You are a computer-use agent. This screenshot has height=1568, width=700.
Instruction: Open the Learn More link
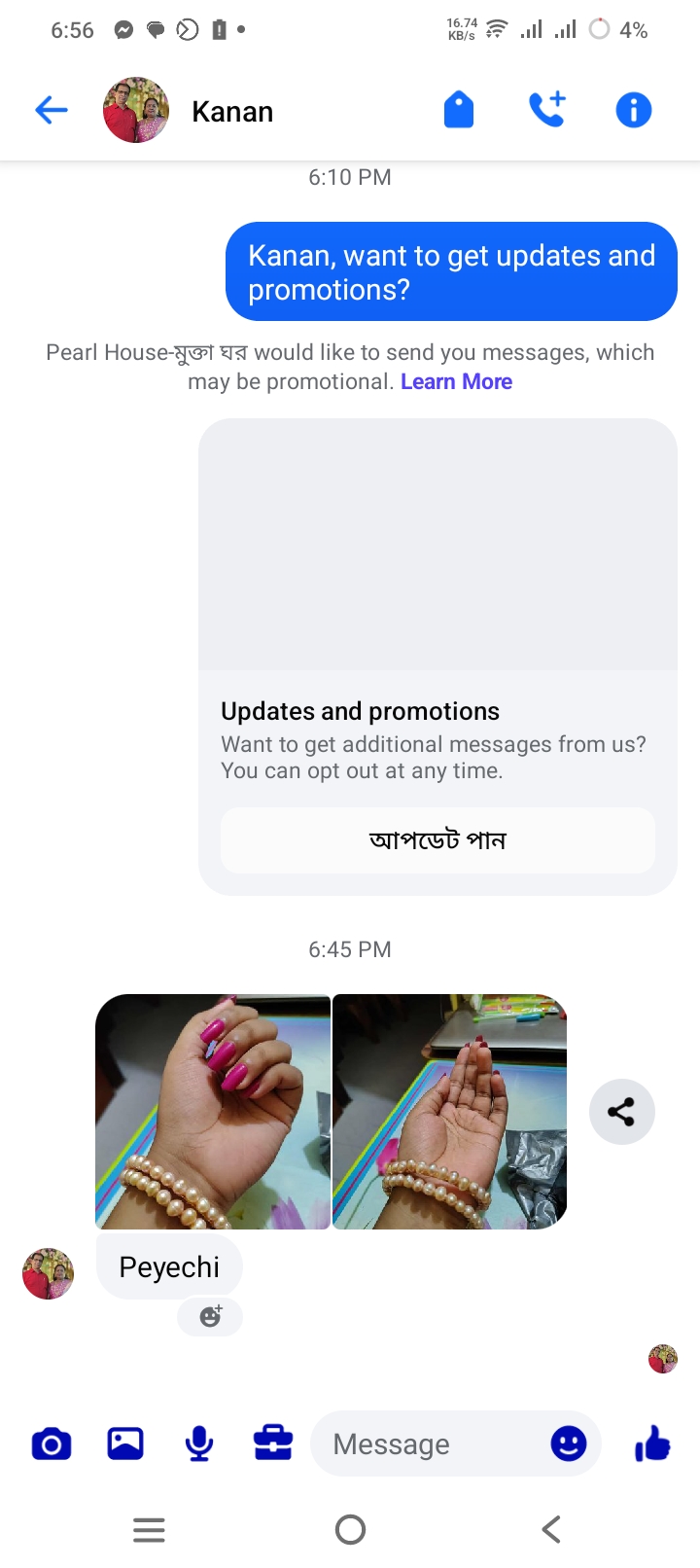click(x=456, y=381)
